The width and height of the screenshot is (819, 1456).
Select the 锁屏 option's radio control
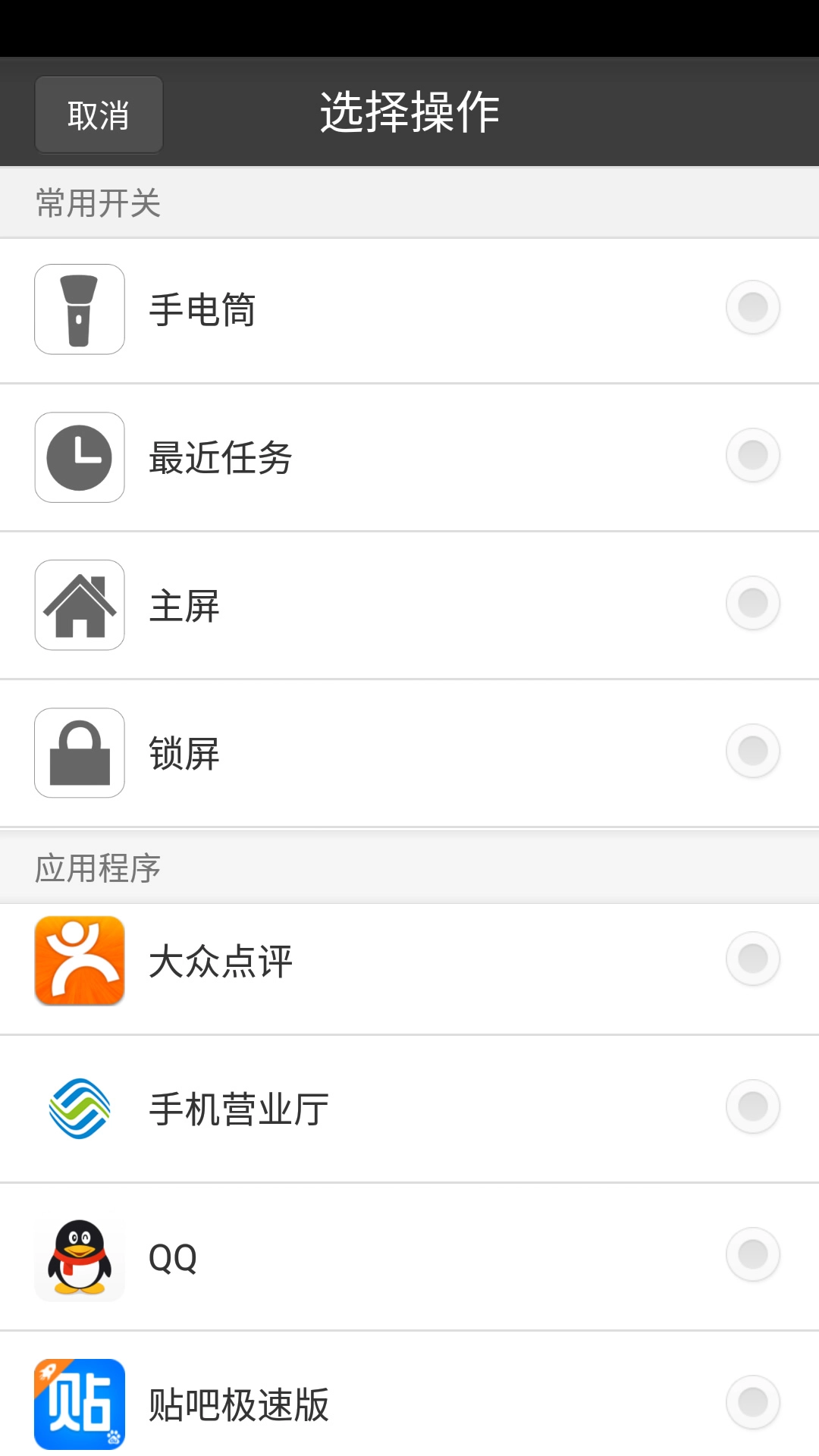click(x=753, y=749)
